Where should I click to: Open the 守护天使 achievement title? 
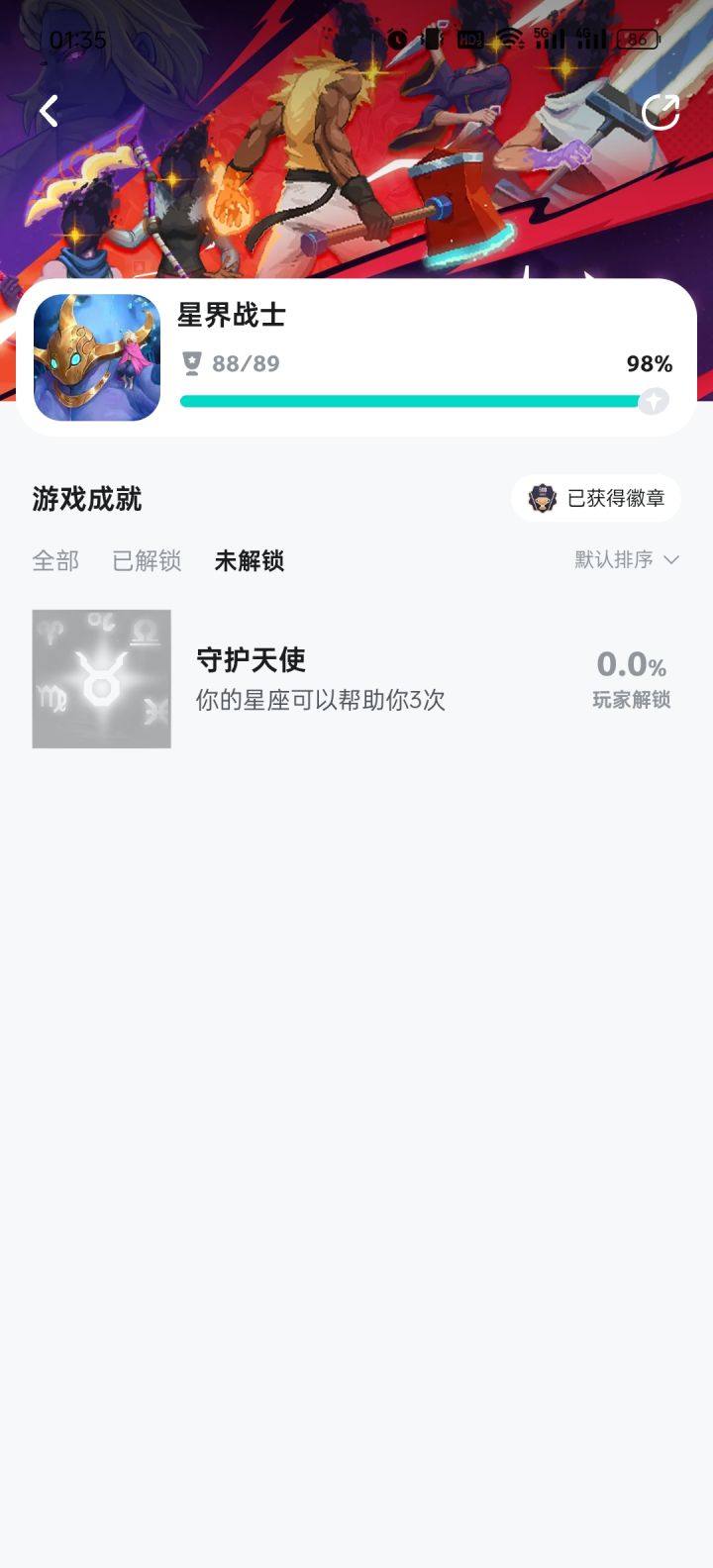(248, 659)
